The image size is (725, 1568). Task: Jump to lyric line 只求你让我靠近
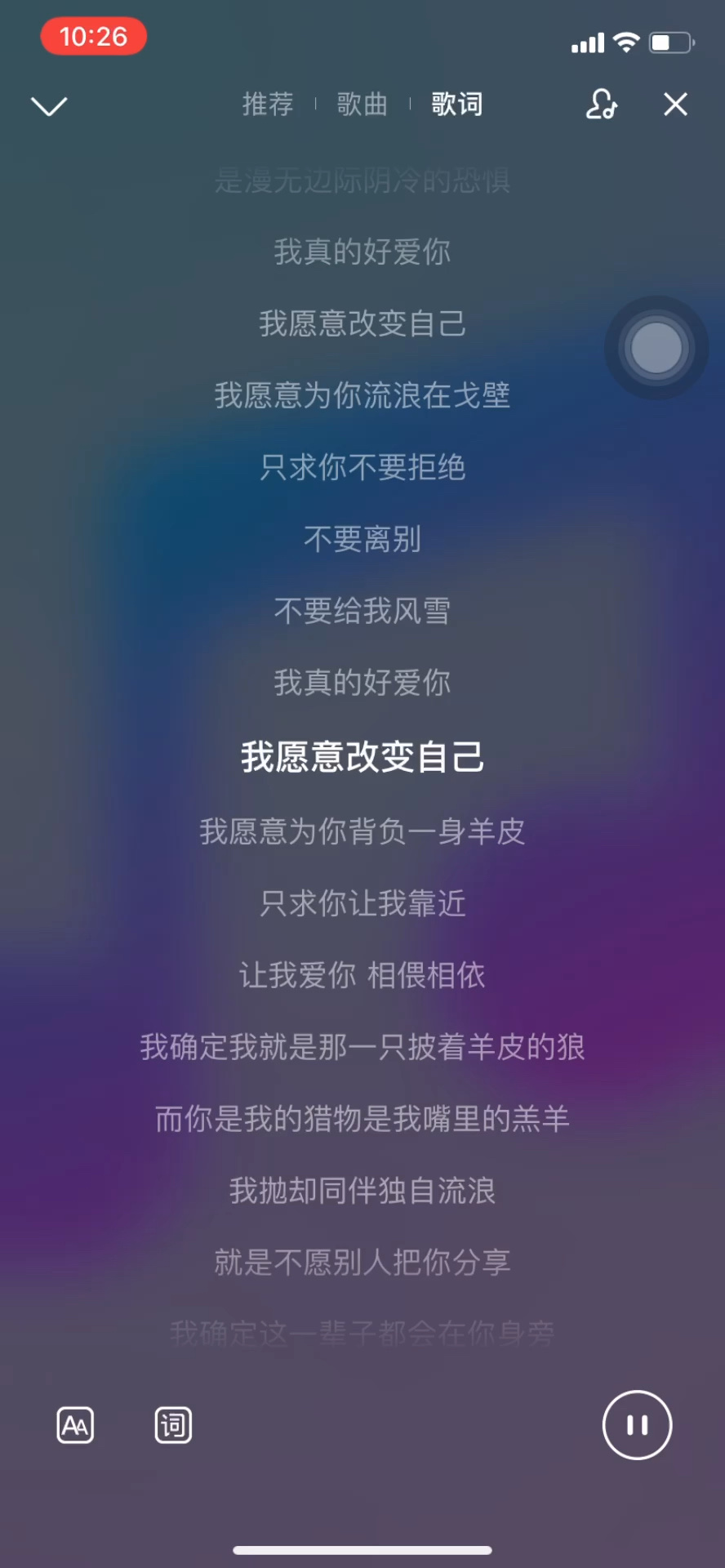(362, 903)
